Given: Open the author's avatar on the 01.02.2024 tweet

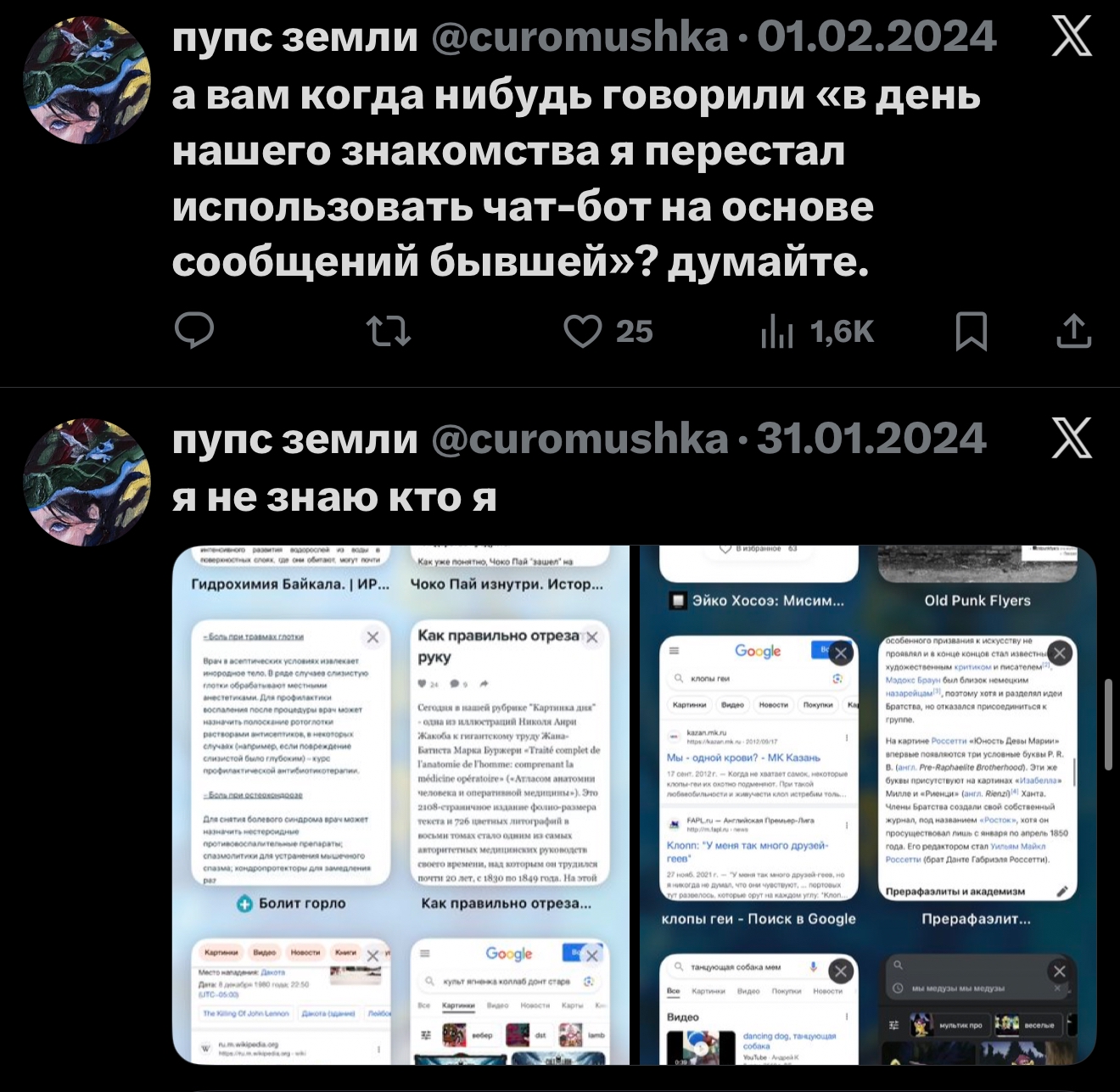Looking at the screenshot, I should 87,79.
